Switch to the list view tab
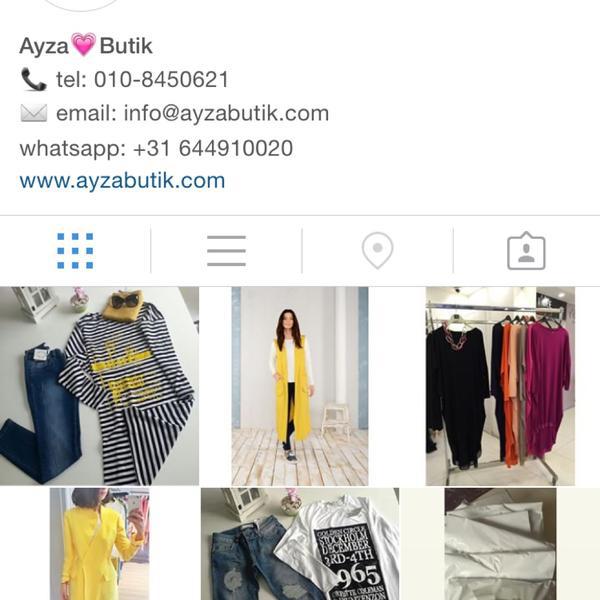The height and width of the screenshot is (600, 600). pyautogui.click(x=226, y=250)
